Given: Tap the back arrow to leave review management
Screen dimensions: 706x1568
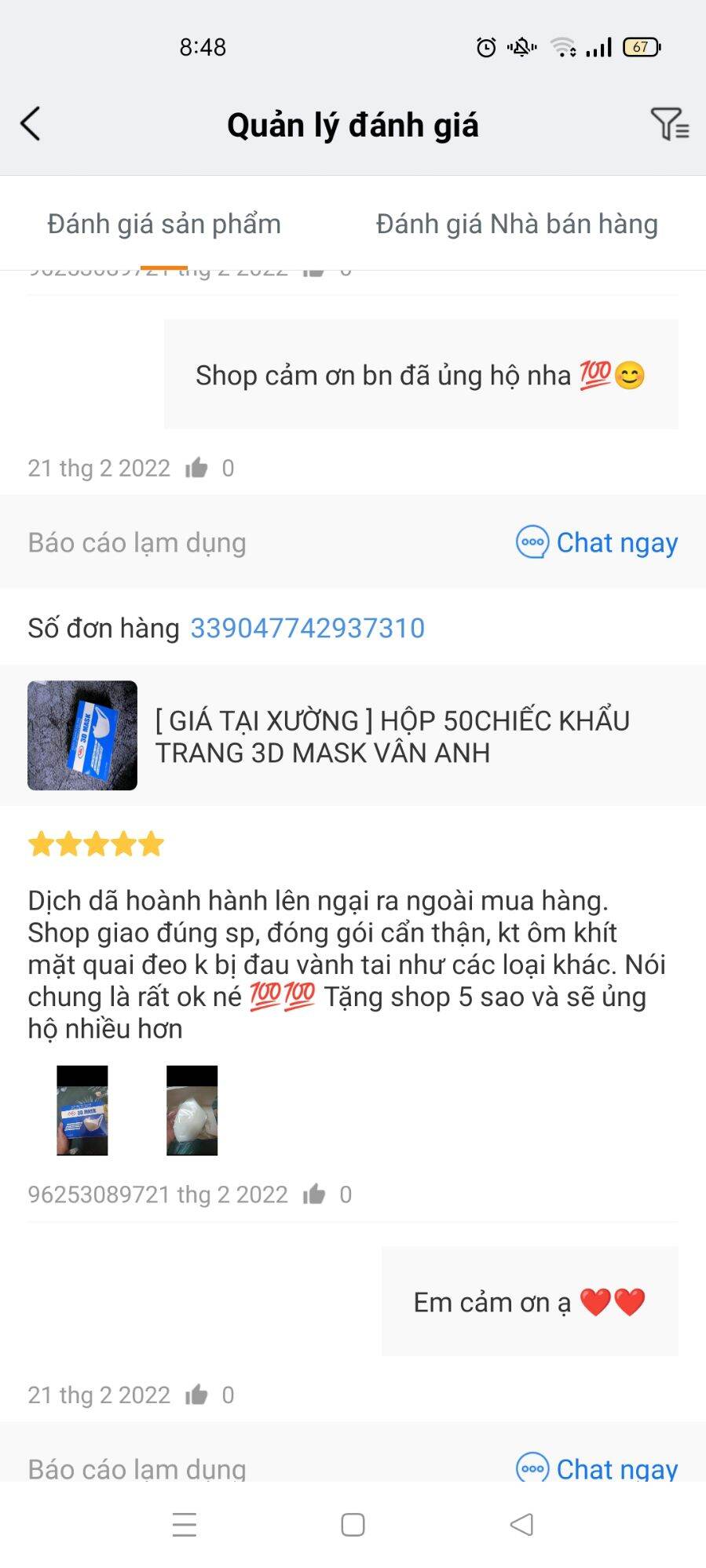Looking at the screenshot, I should tap(31, 124).
